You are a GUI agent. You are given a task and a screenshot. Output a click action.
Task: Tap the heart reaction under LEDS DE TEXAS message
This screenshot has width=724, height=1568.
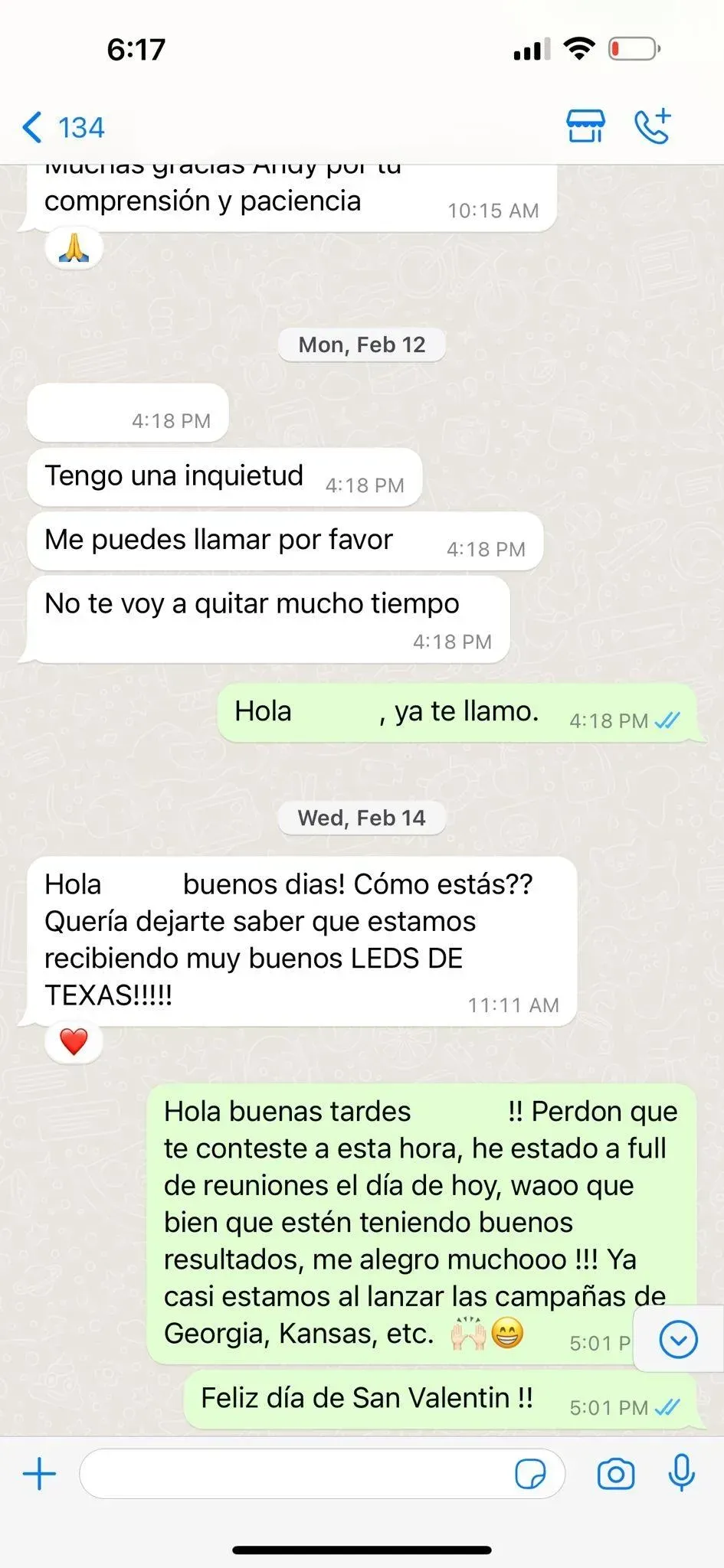[x=74, y=1042]
